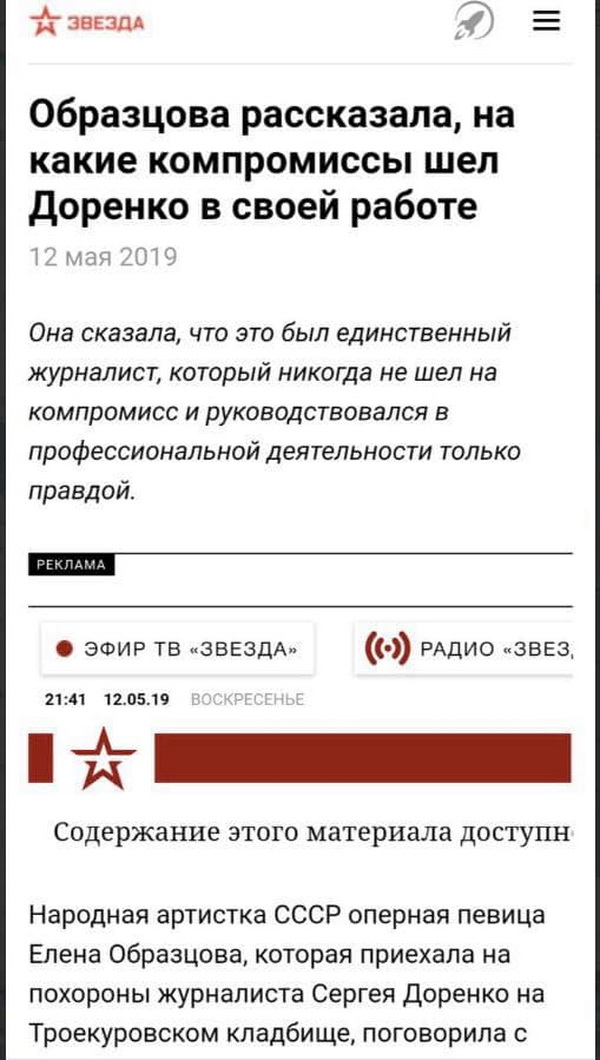
Task: Open the hamburger menu
Action: (x=546, y=20)
